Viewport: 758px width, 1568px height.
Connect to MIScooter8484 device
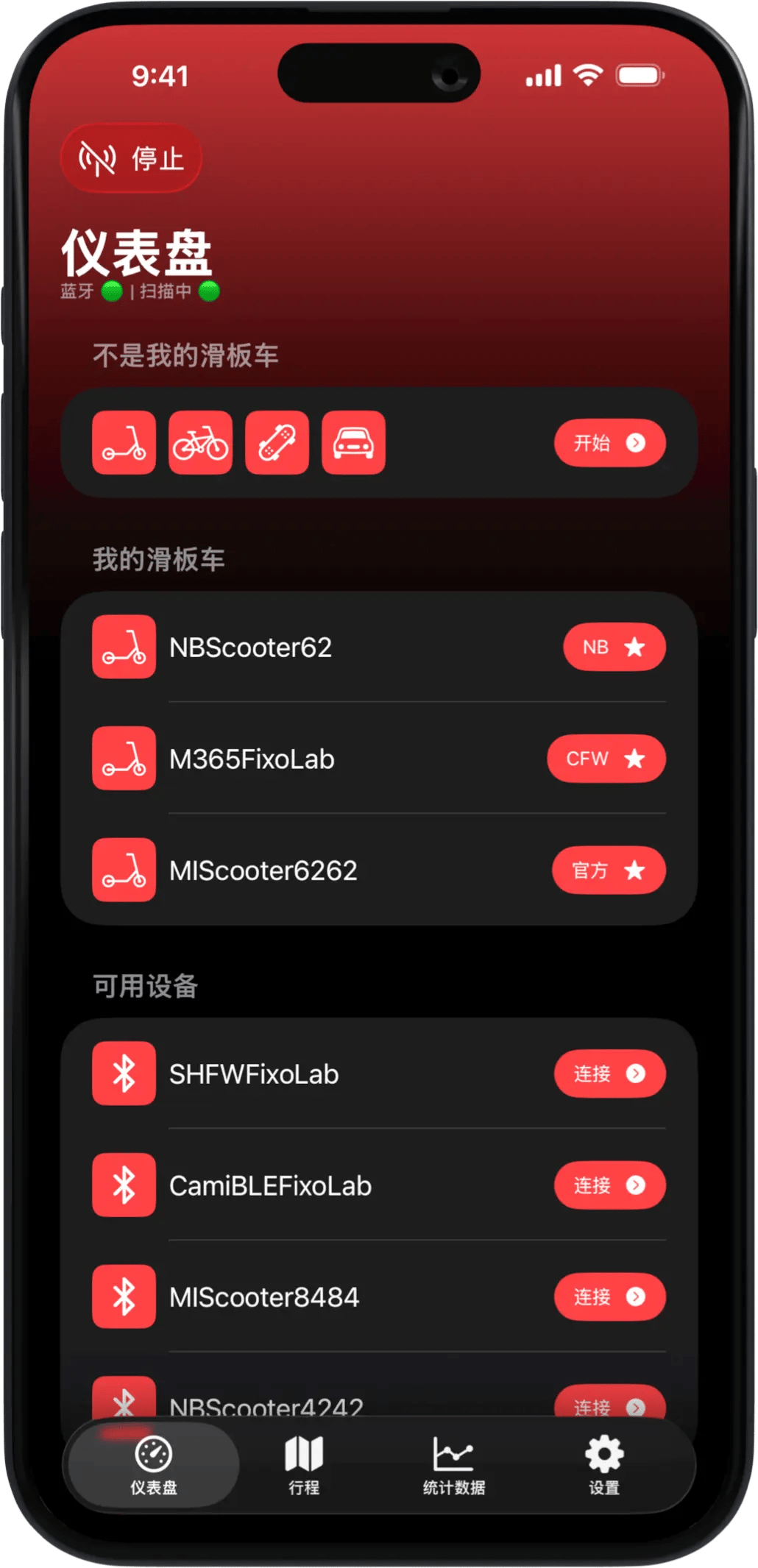pyautogui.click(x=609, y=1296)
